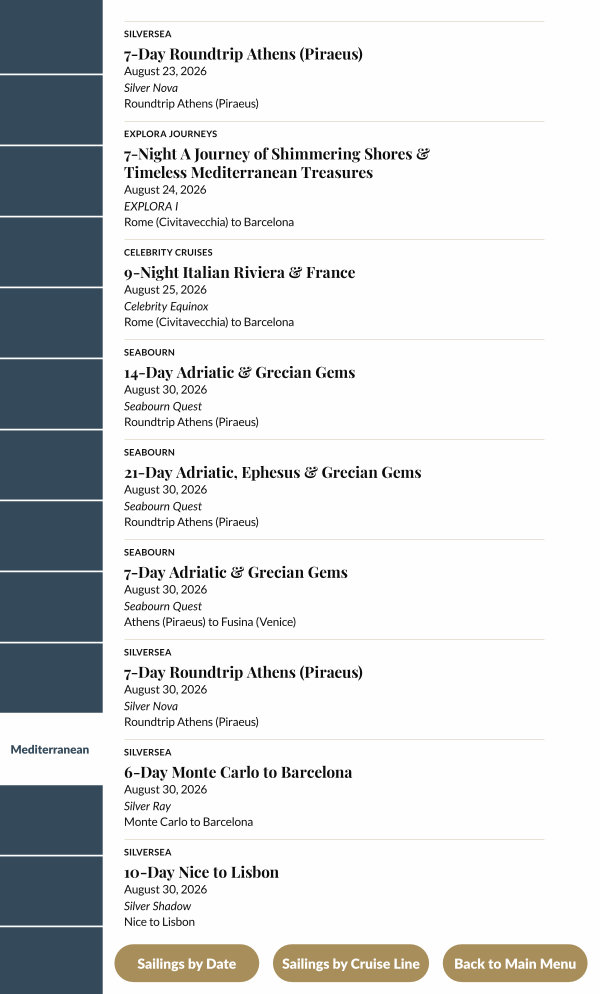This screenshot has width=600, height=994.
Task: View 6-Day Monte Carlo to Barcelona
Action: click(237, 772)
